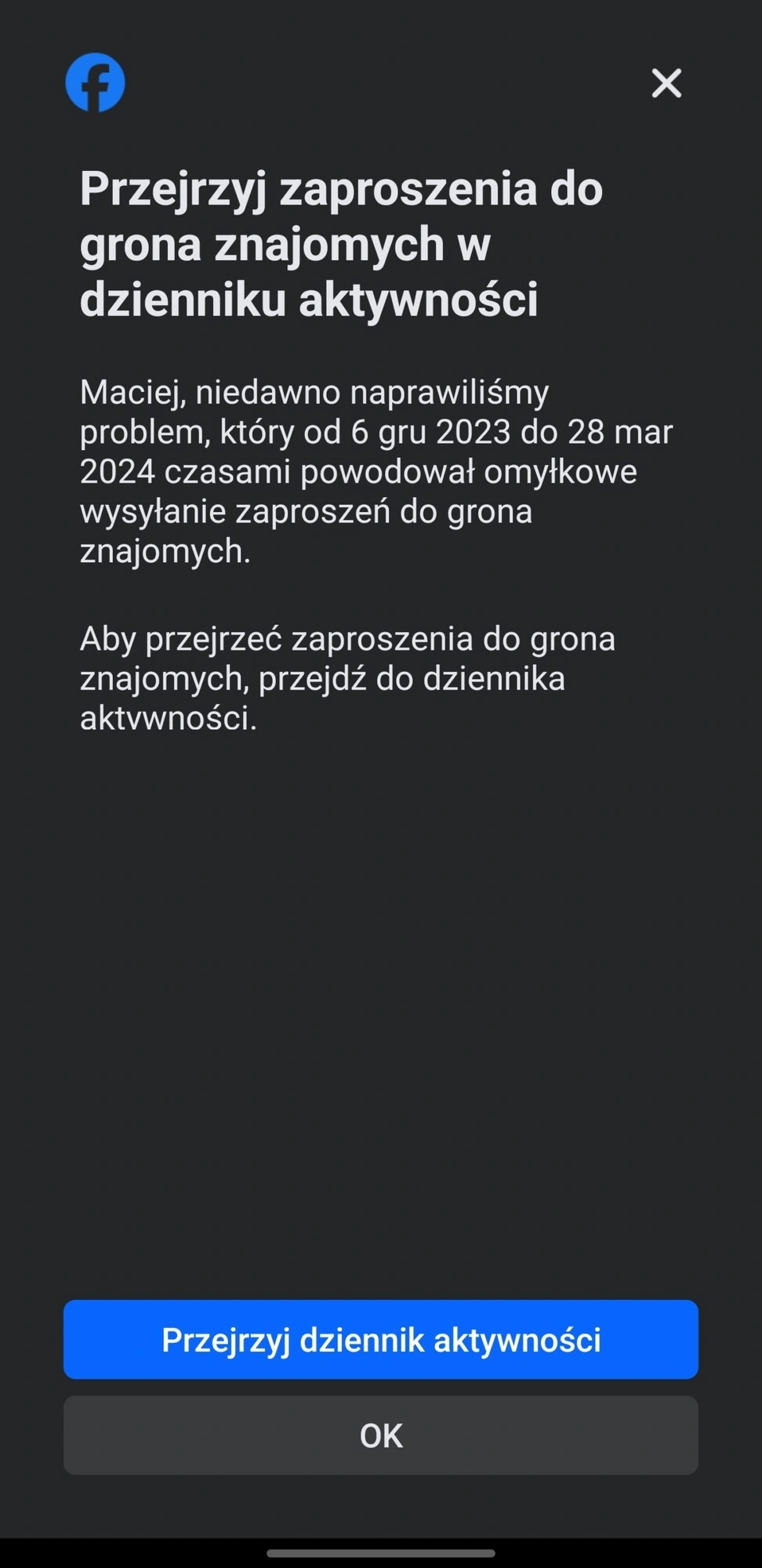
Task: Close the friend requests notice with X
Action: [666, 82]
